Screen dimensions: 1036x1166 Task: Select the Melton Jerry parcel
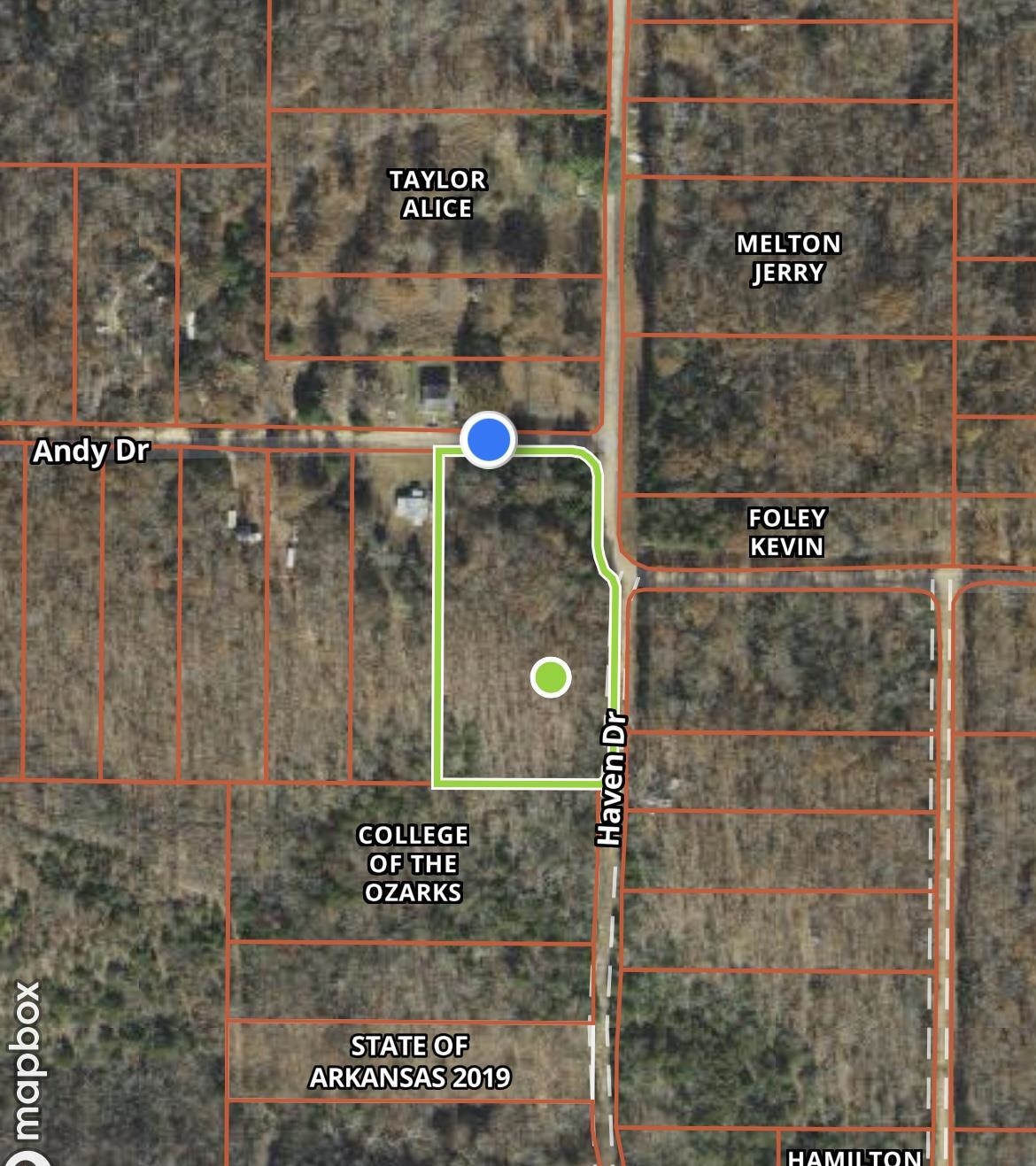pyautogui.click(x=788, y=258)
